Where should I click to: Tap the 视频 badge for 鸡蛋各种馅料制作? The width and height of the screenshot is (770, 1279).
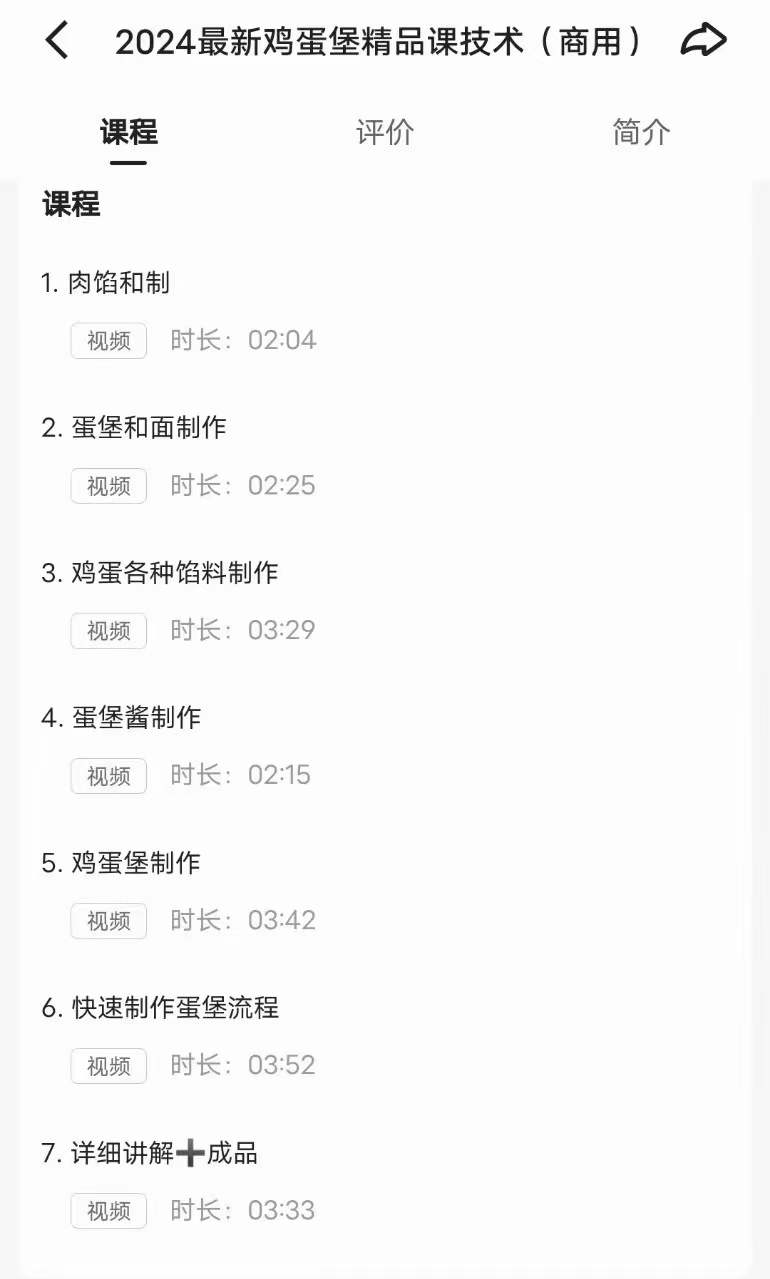(108, 630)
